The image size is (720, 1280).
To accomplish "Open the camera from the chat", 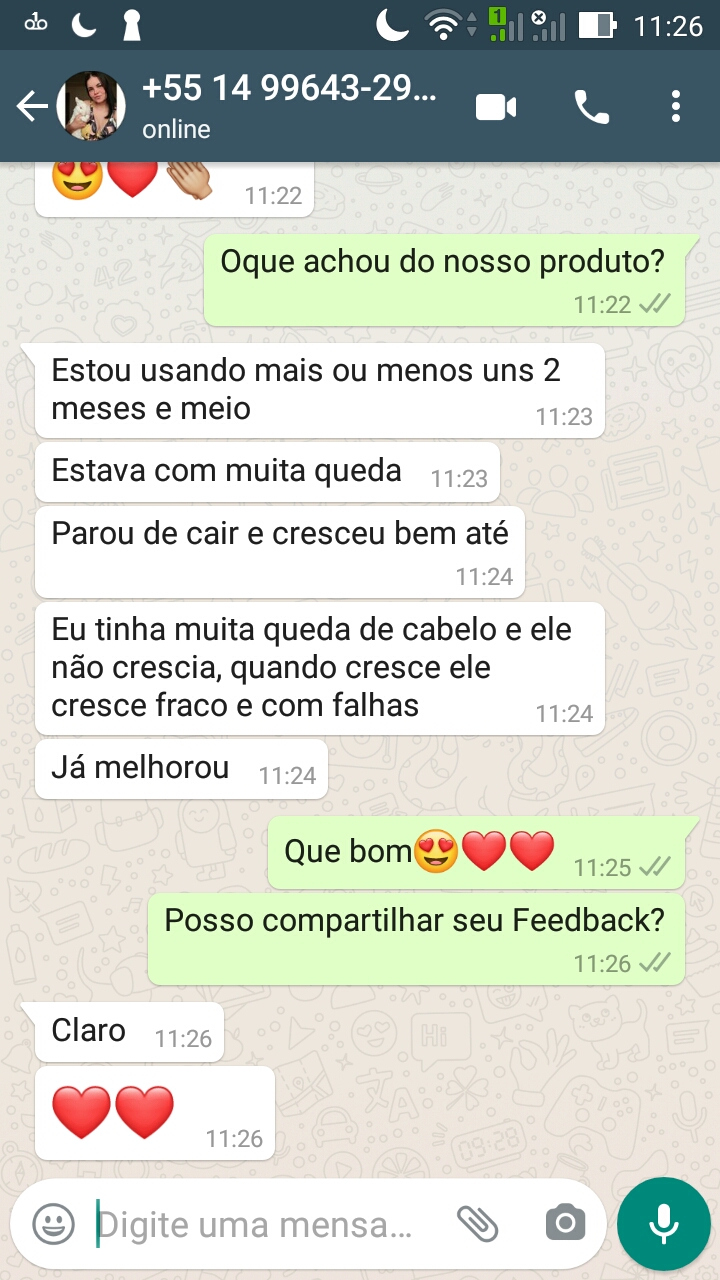I will pos(565,1223).
